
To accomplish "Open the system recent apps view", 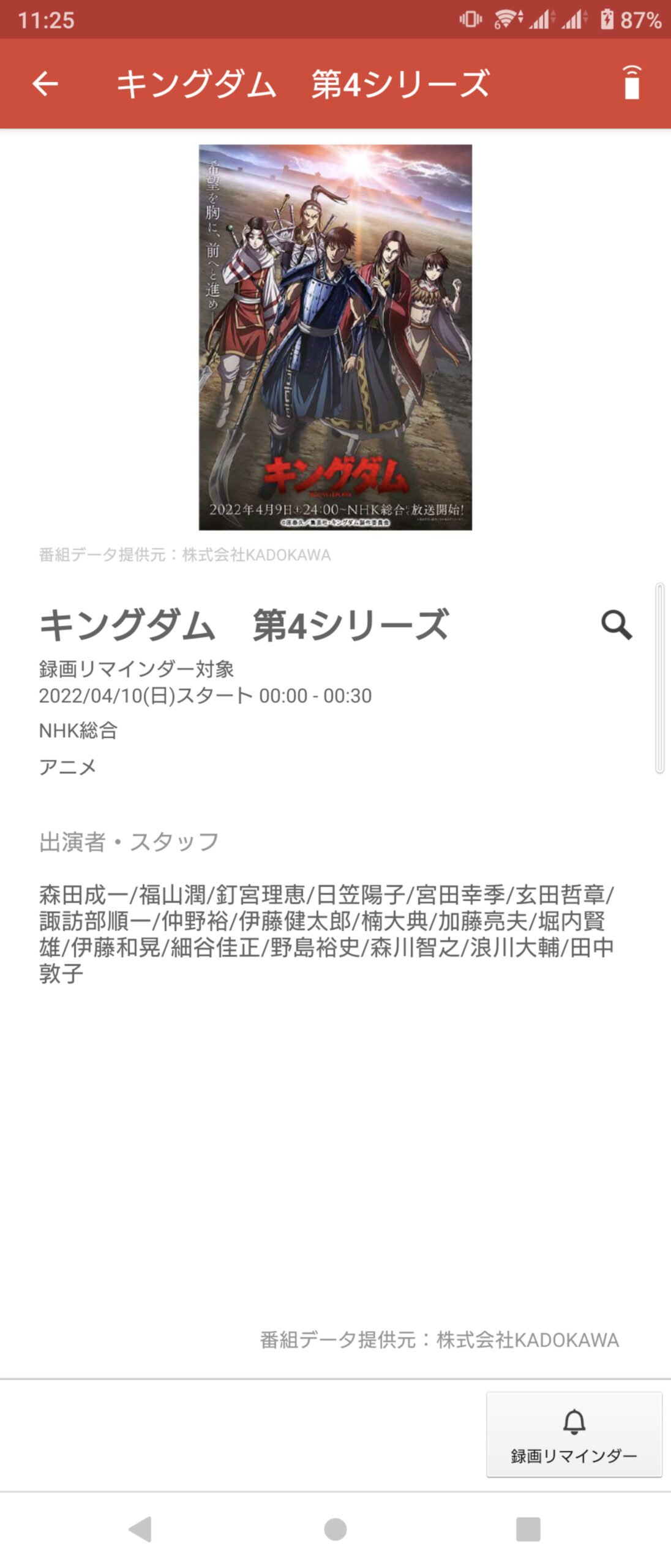I will 528,1529.
